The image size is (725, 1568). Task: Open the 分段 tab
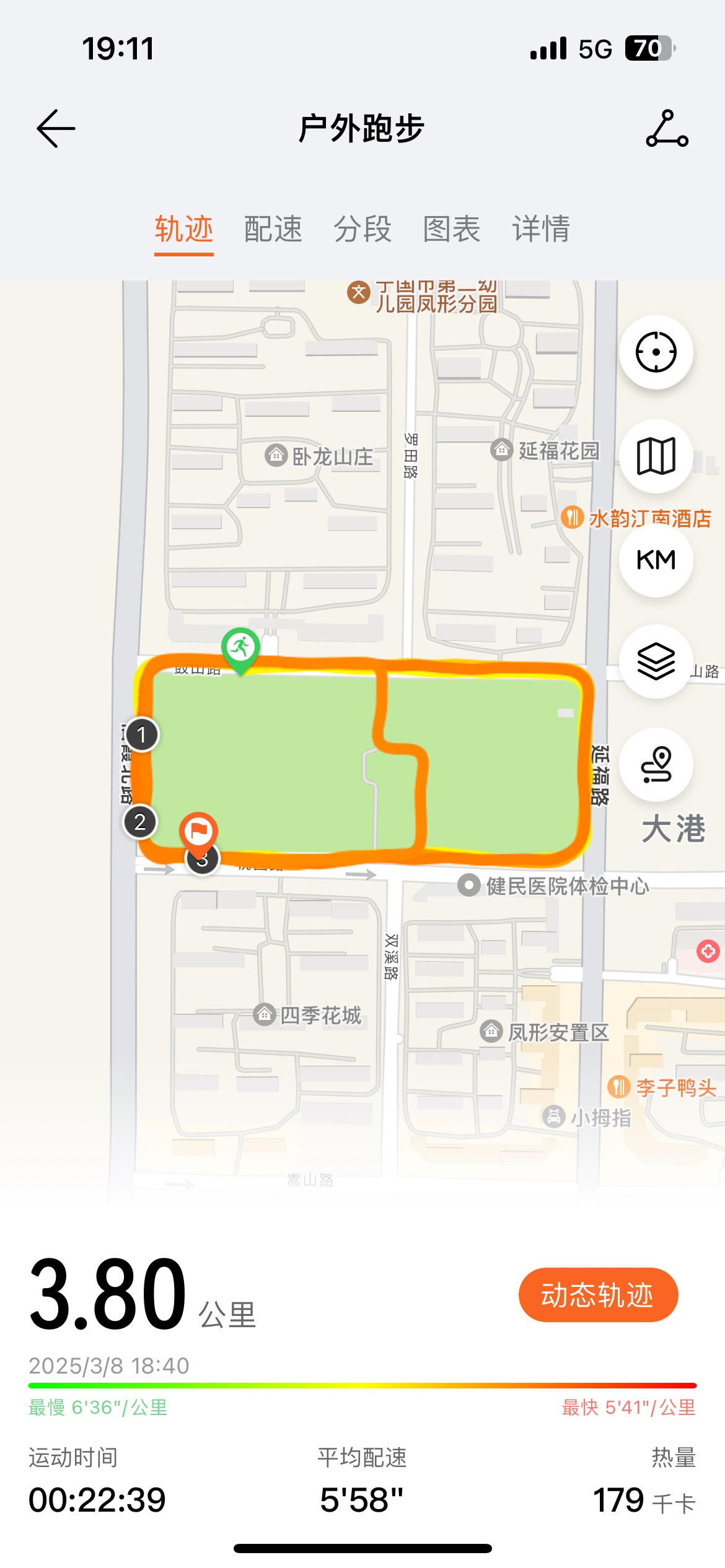pyautogui.click(x=362, y=229)
